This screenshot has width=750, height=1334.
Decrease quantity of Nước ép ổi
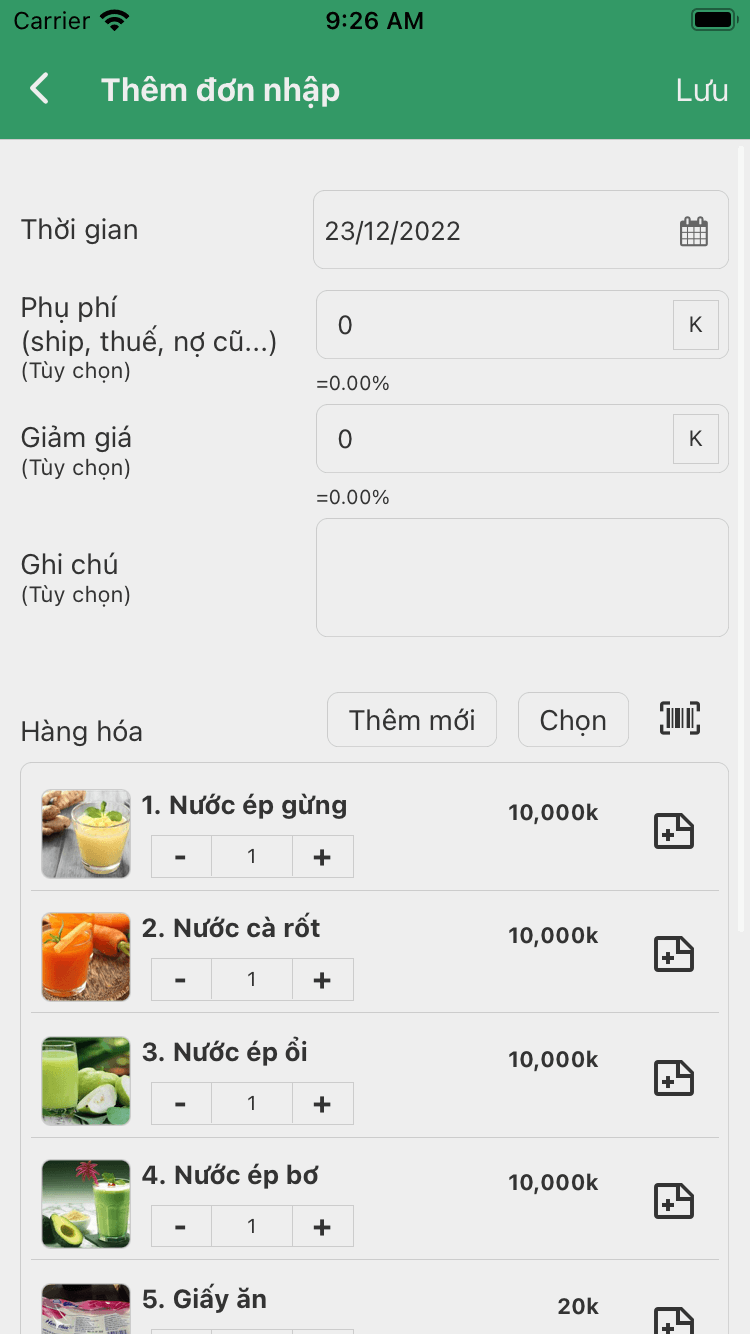tap(181, 1103)
